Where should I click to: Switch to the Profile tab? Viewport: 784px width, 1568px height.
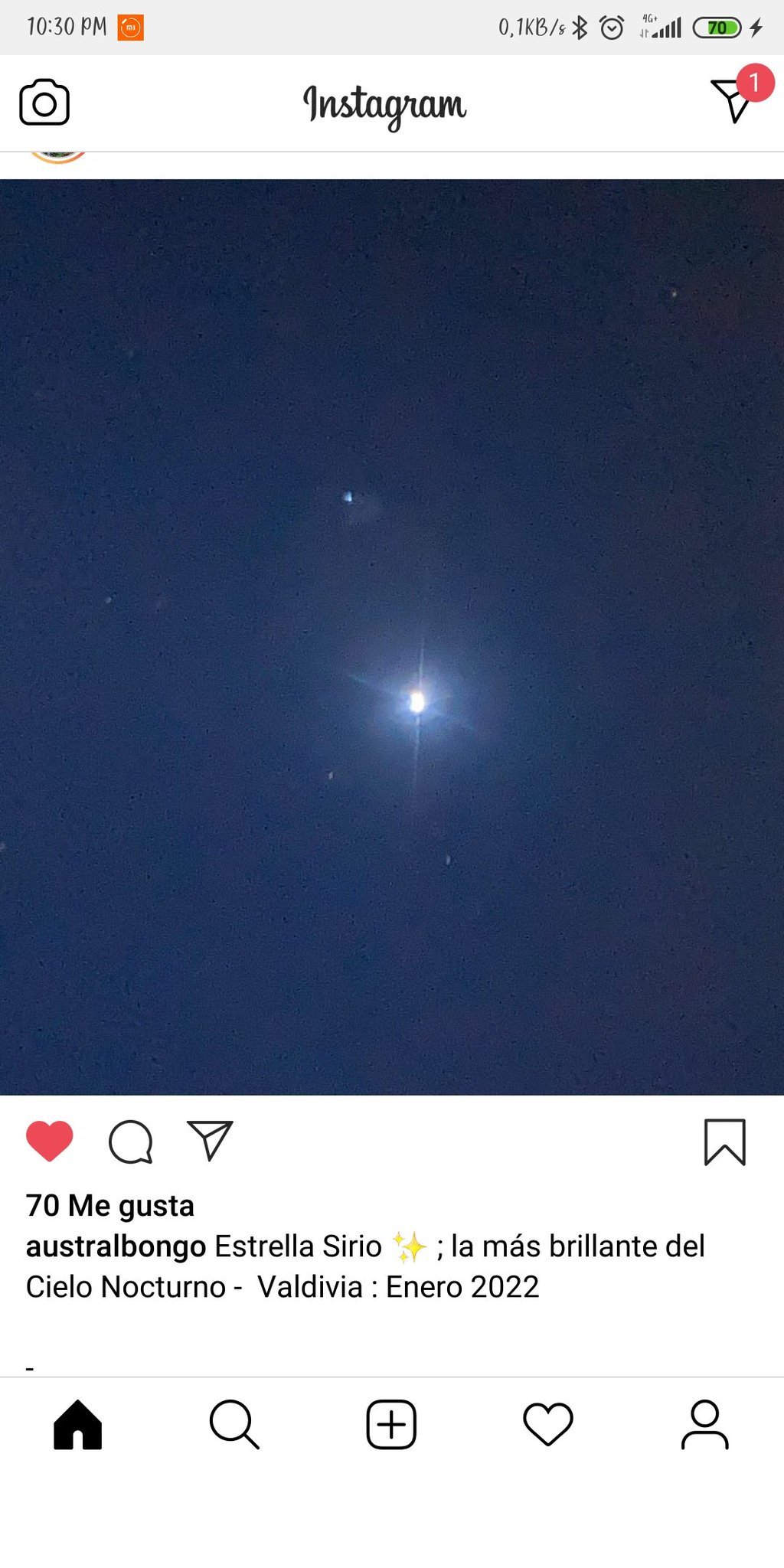(704, 1424)
